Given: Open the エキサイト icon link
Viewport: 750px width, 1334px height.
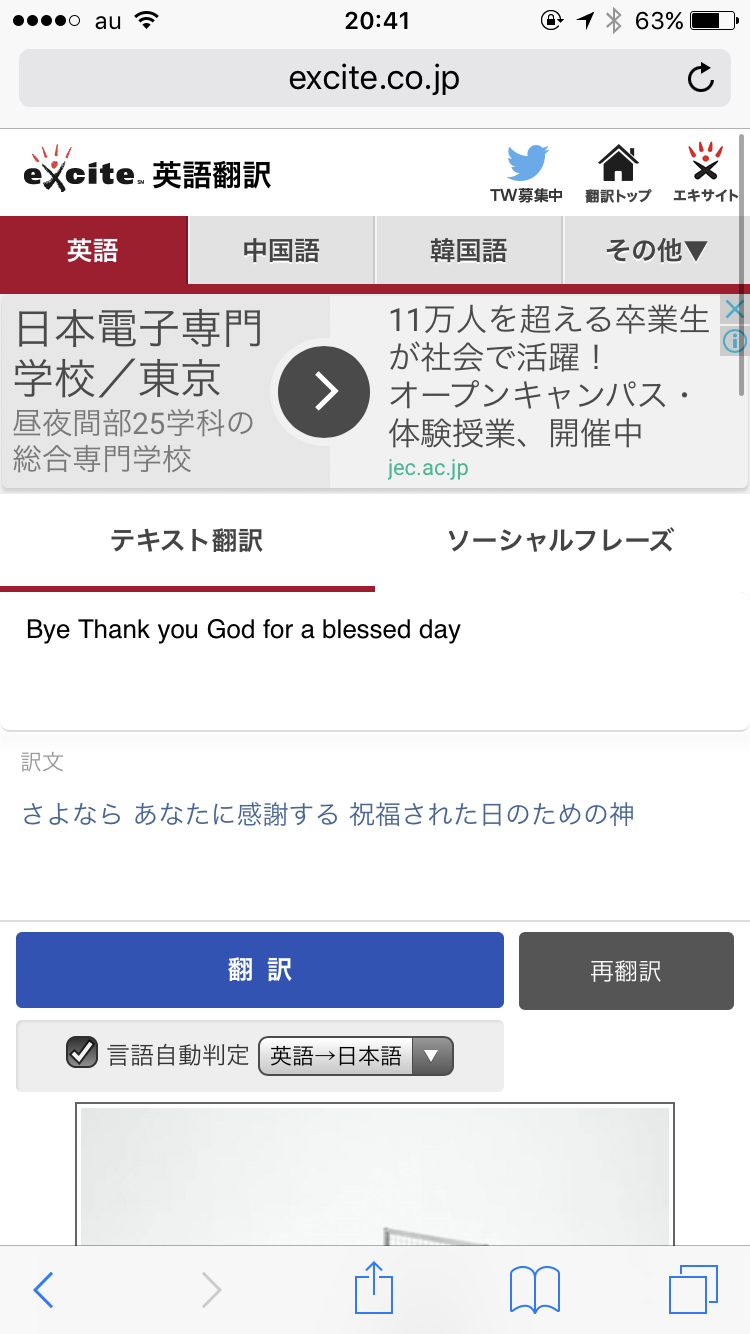Looking at the screenshot, I should point(705,172).
